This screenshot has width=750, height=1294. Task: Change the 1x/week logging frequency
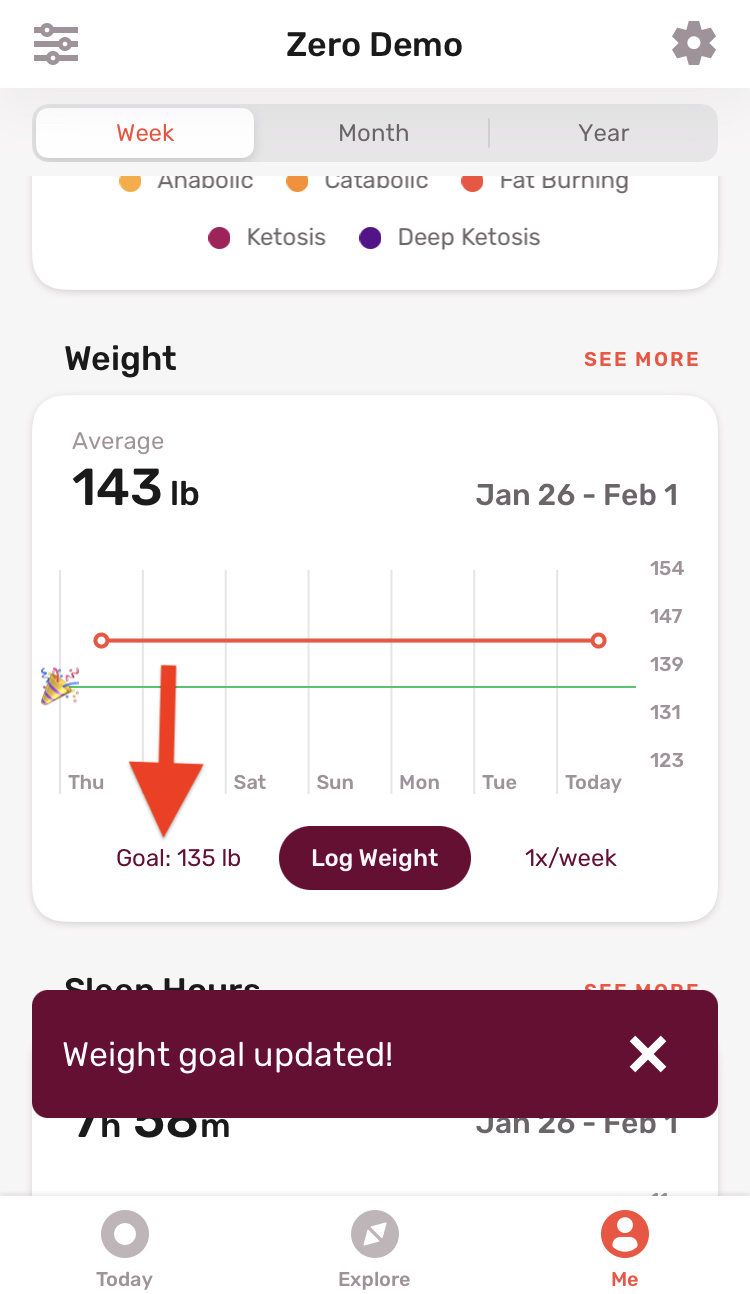(571, 858)
